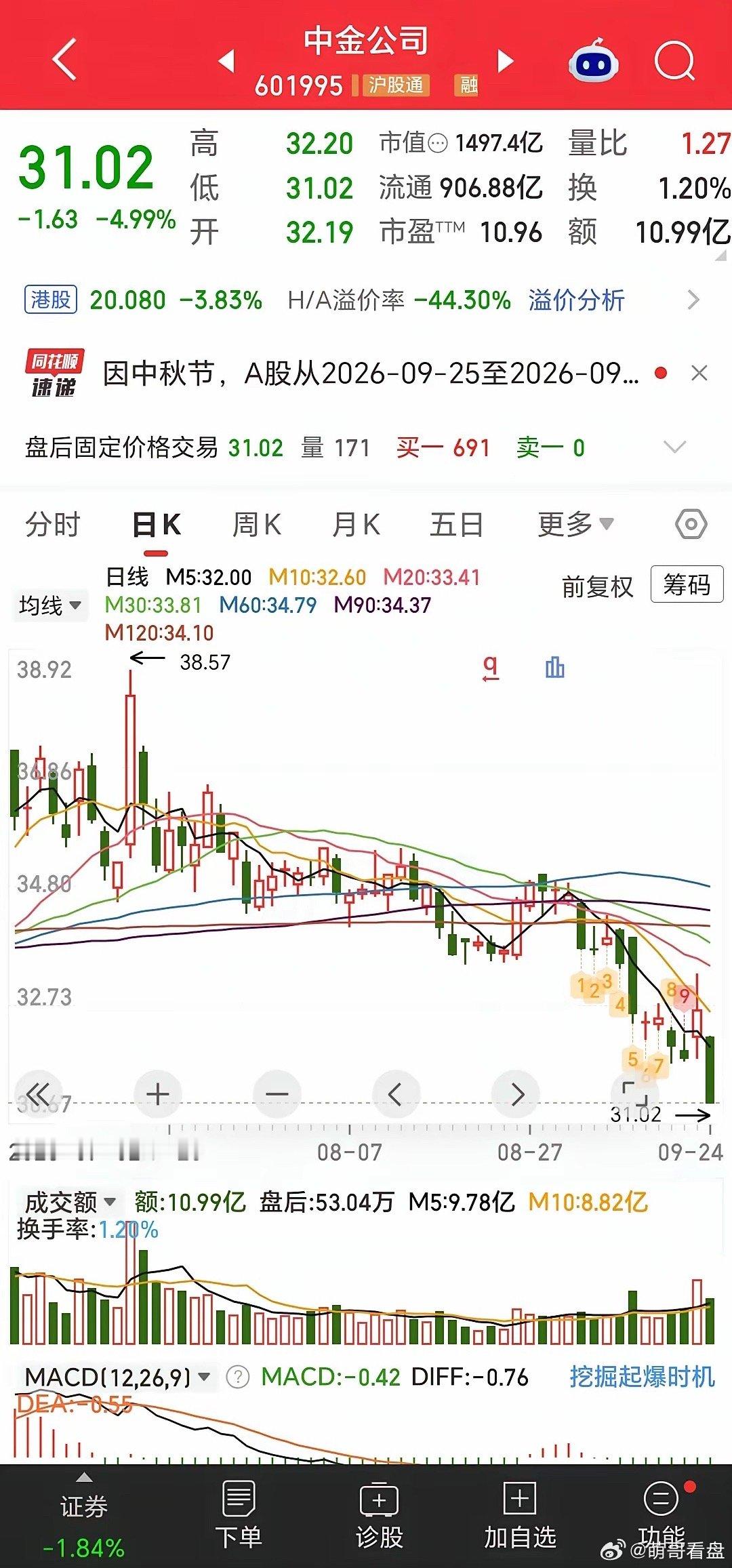
Task: Open the robot assistant icon
Action: tap(594, 61)
